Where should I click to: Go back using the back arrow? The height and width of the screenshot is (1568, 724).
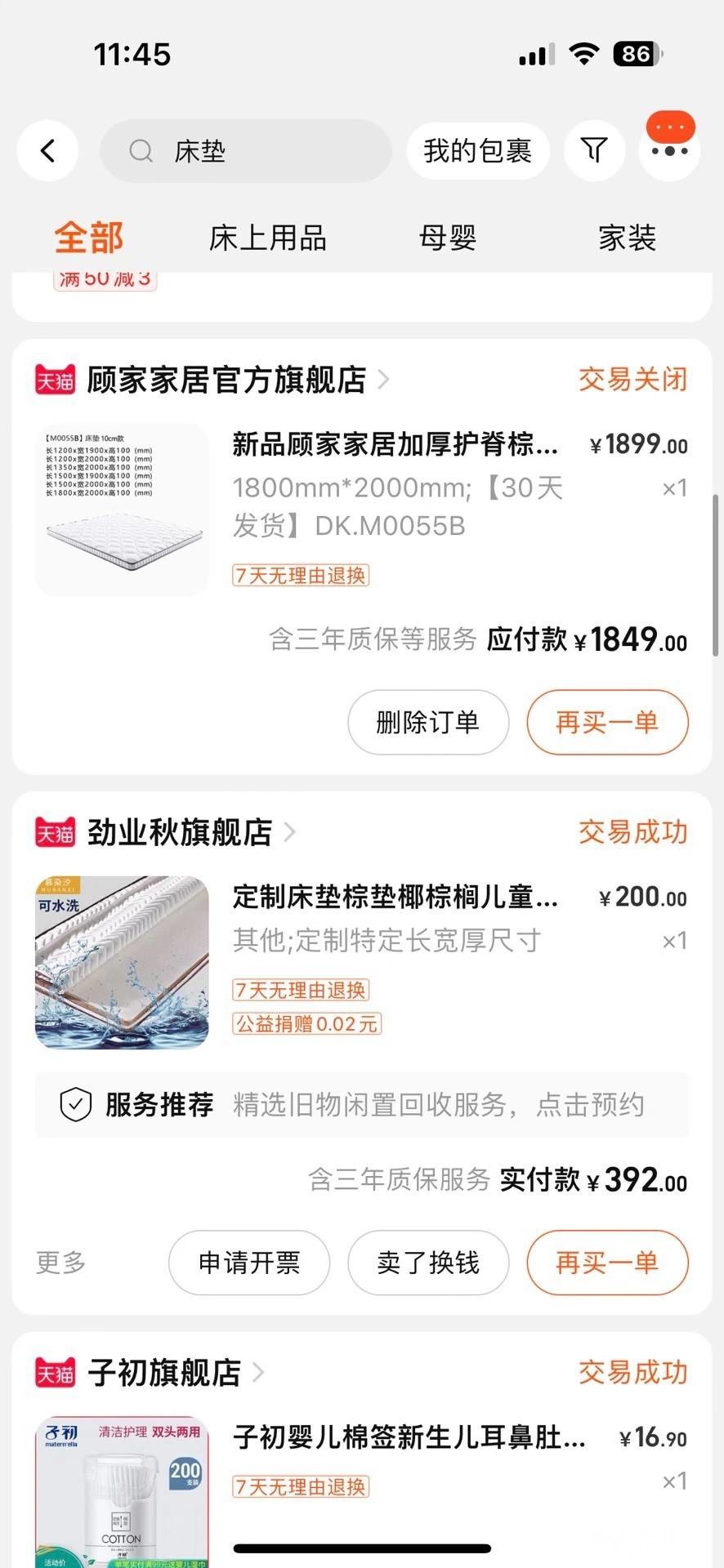click(47, 151)
